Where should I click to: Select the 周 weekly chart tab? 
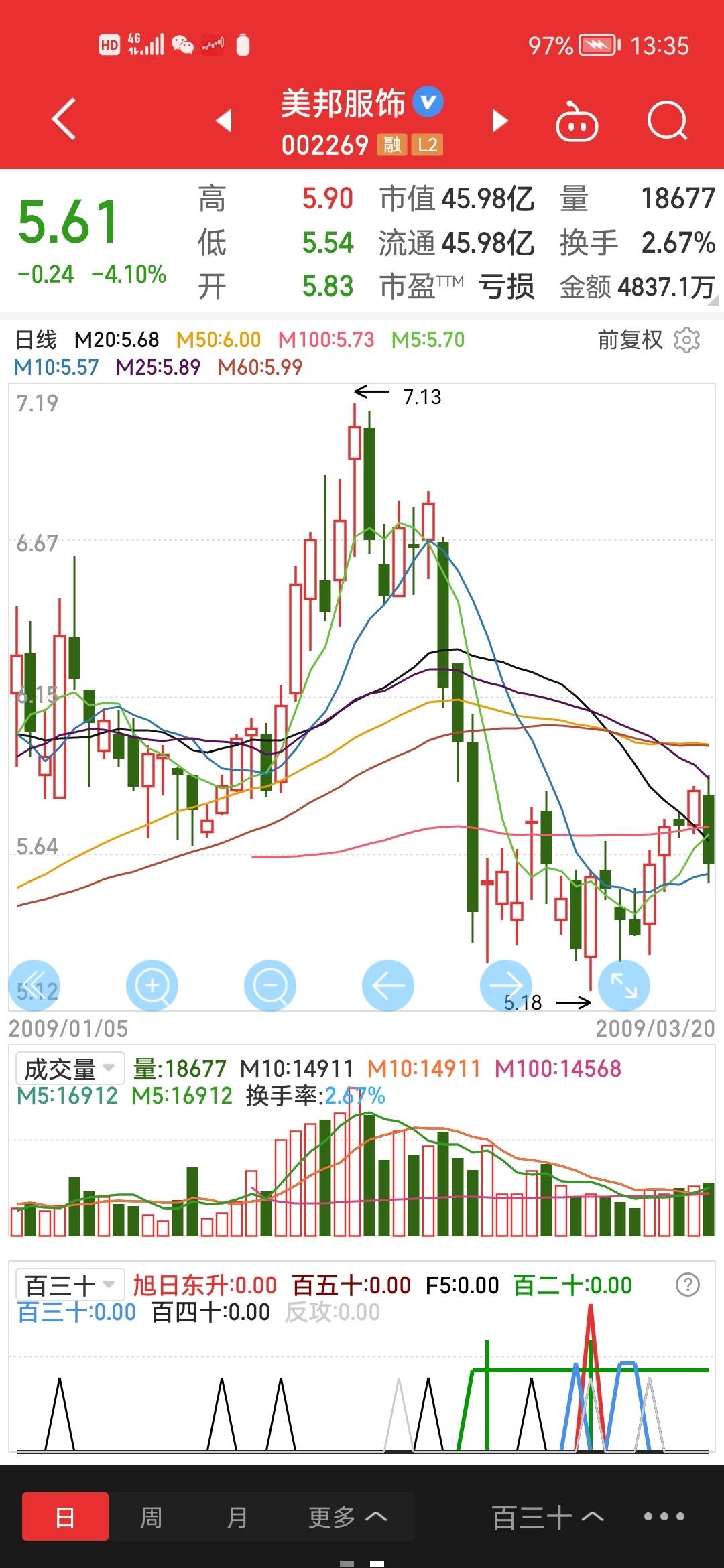pyautogui.click(x=151, y=1517)
